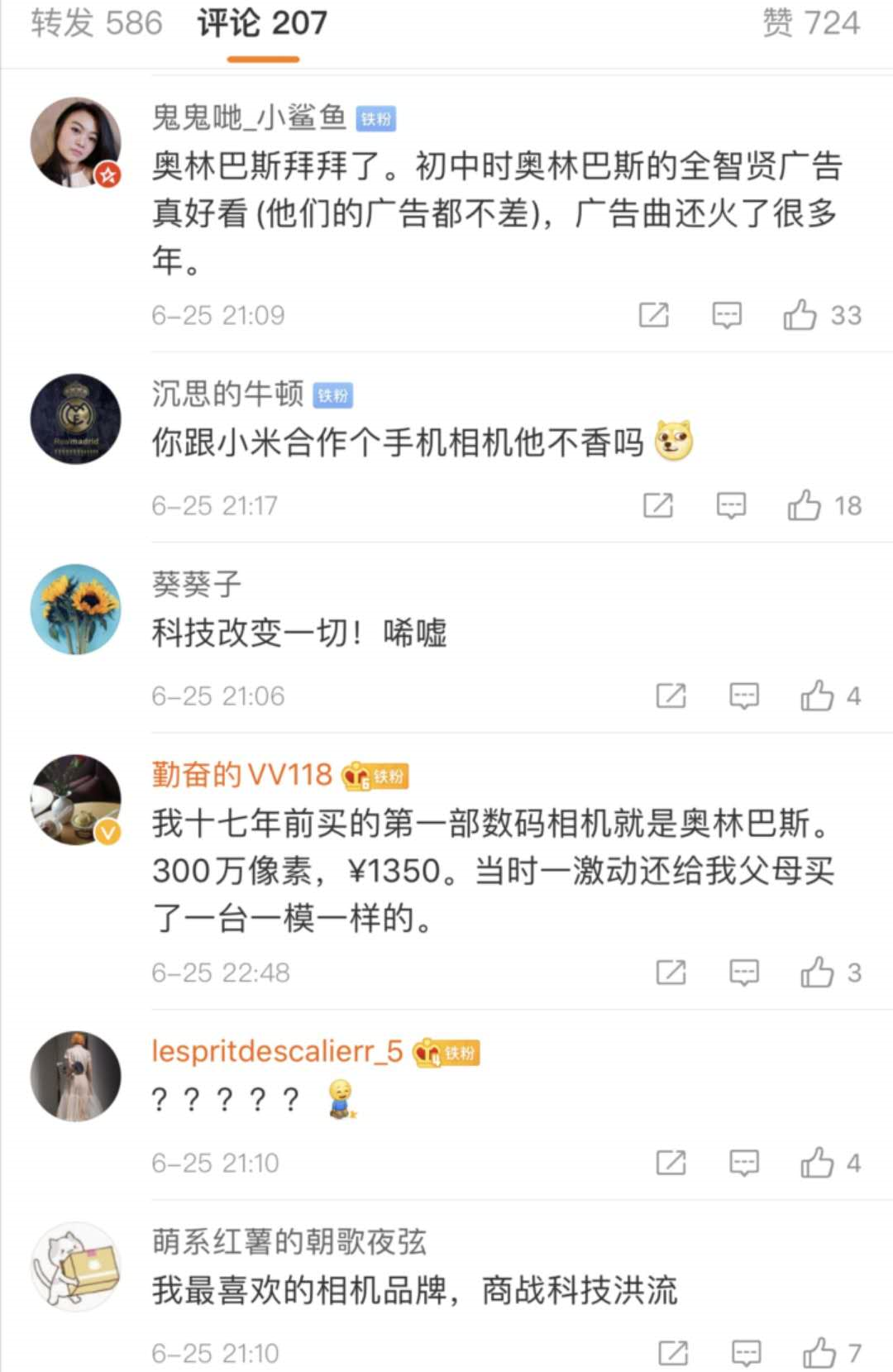The width and height of the screenshot is (893, 1372).
Task: Open lespritdescalierr_5's profile name
Action: click(x=277, y=1051)
